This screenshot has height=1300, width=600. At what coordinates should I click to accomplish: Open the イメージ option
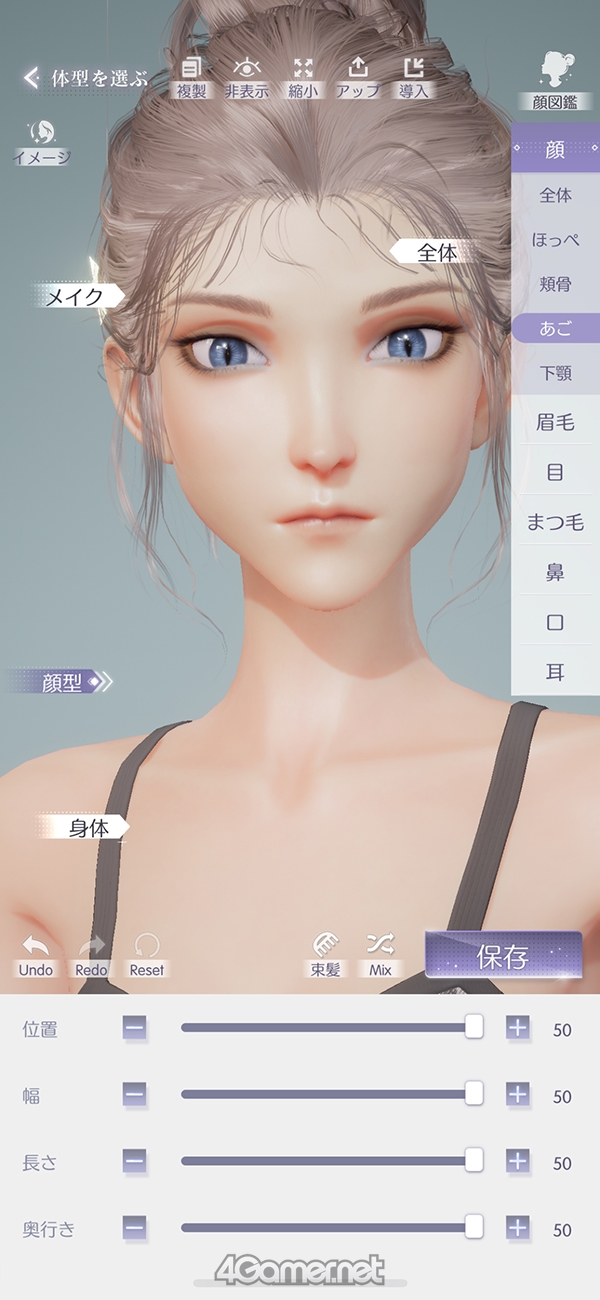[x=42, y=139]
